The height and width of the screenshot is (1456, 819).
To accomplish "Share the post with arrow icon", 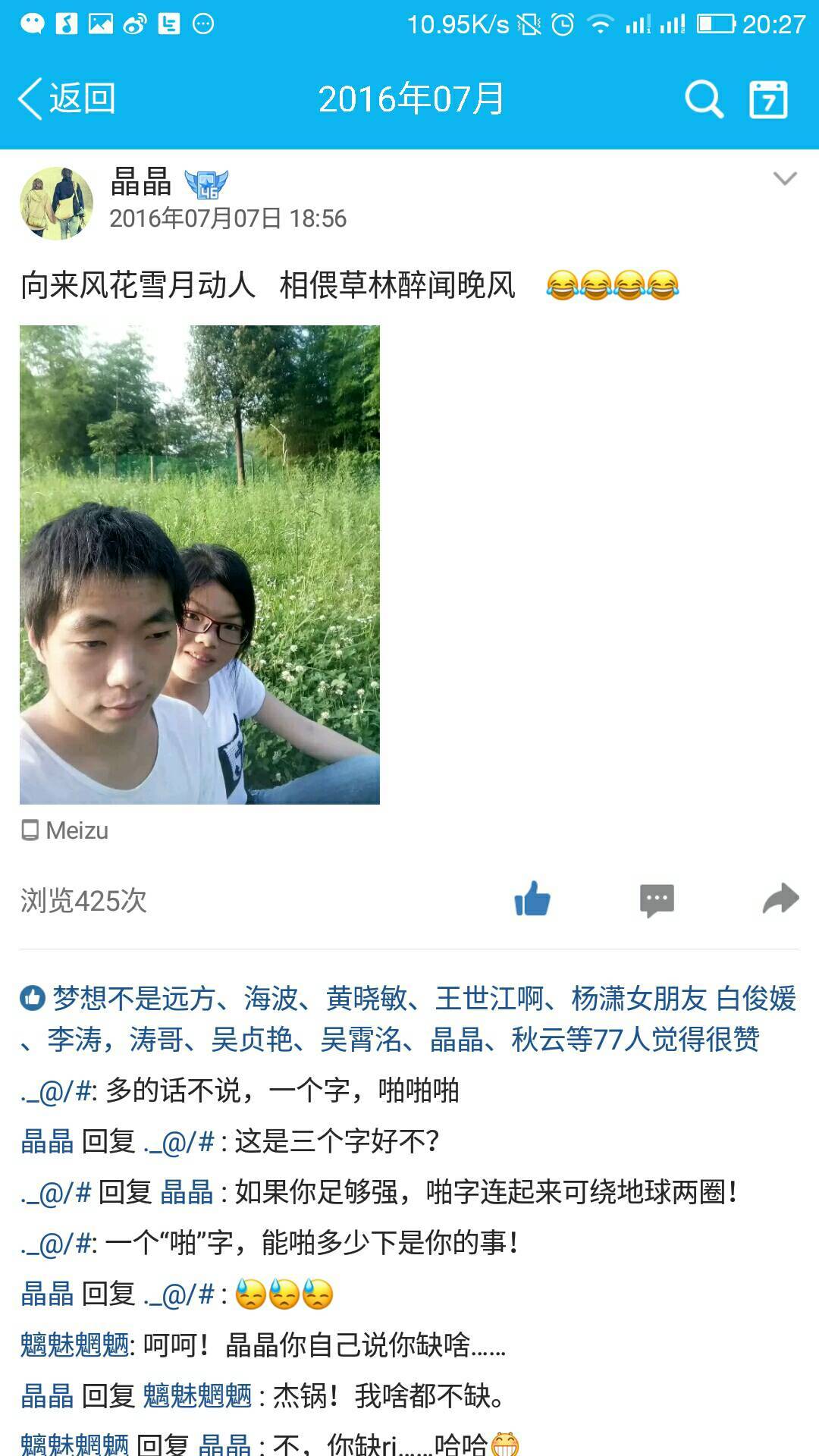I will (x=780, y=899).
